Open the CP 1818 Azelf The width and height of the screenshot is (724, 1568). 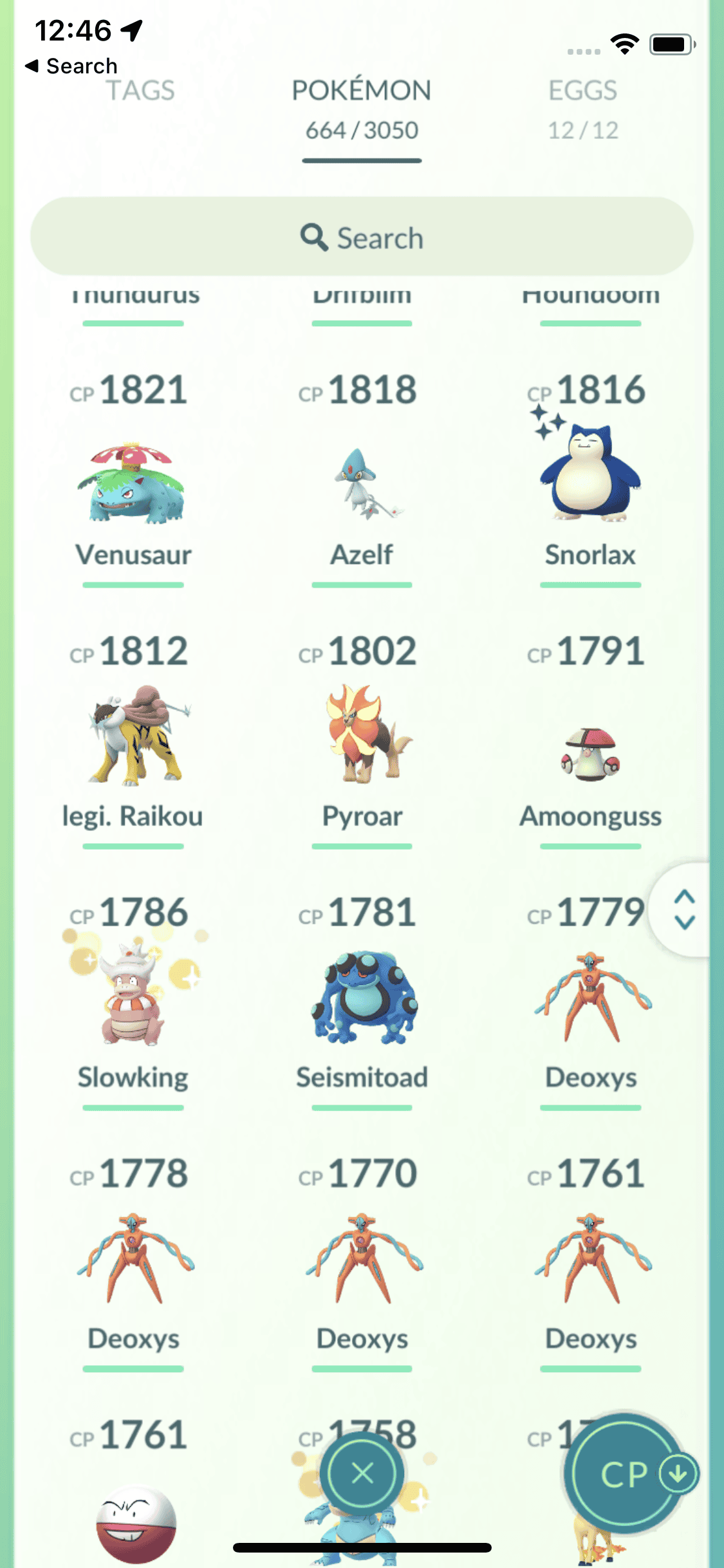[362, 483]
